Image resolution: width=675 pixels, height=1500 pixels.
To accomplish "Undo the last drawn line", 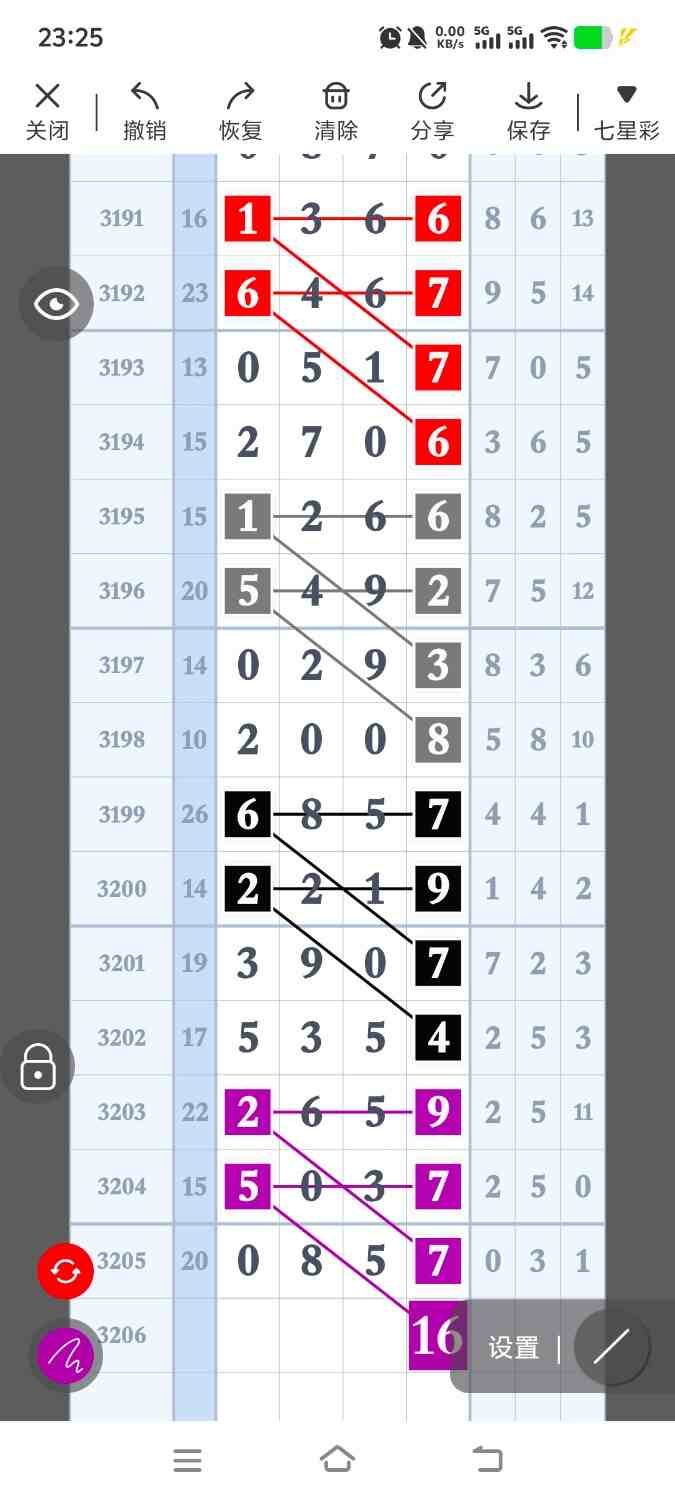I will click(145, 111).
